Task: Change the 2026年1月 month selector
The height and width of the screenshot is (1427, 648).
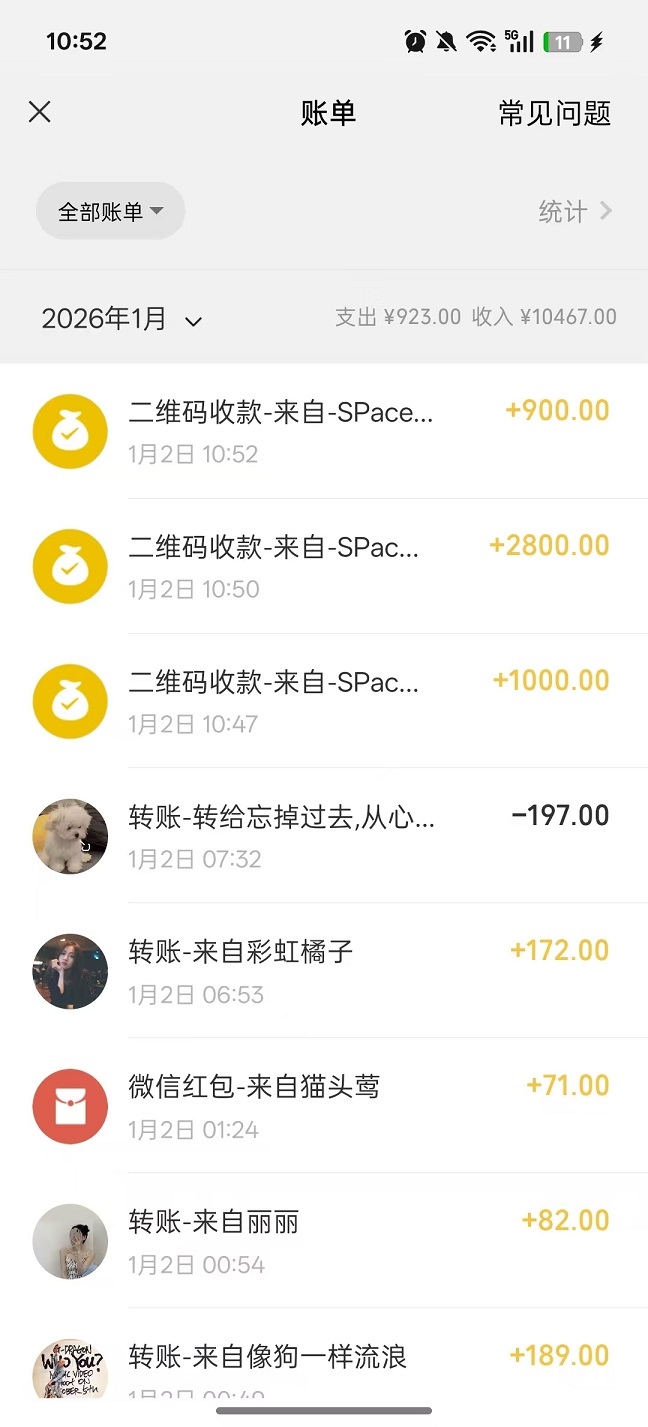Action: [121, 319]
